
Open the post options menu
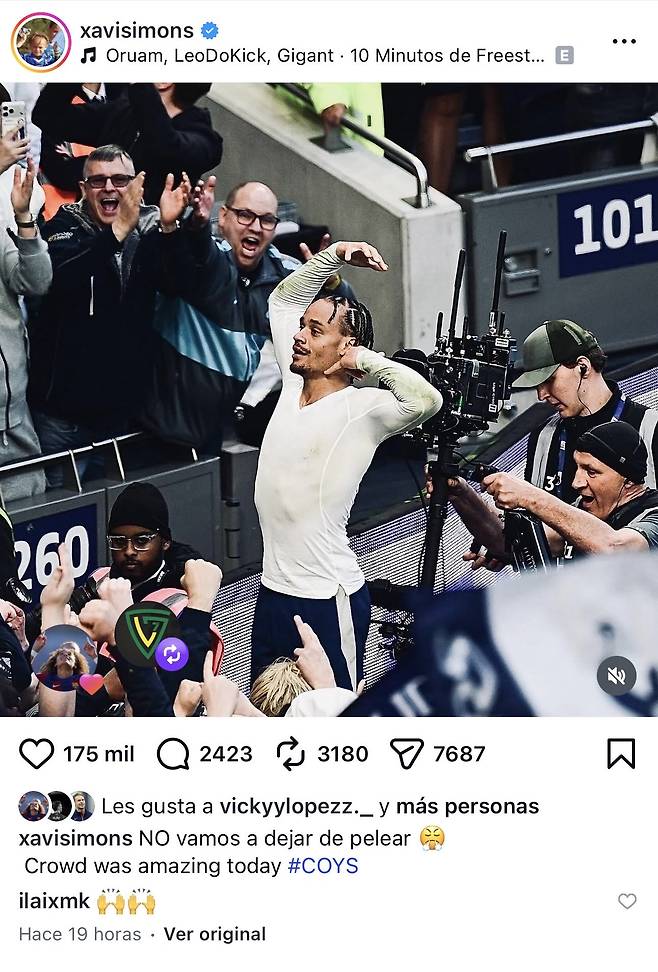click(623, 41)
